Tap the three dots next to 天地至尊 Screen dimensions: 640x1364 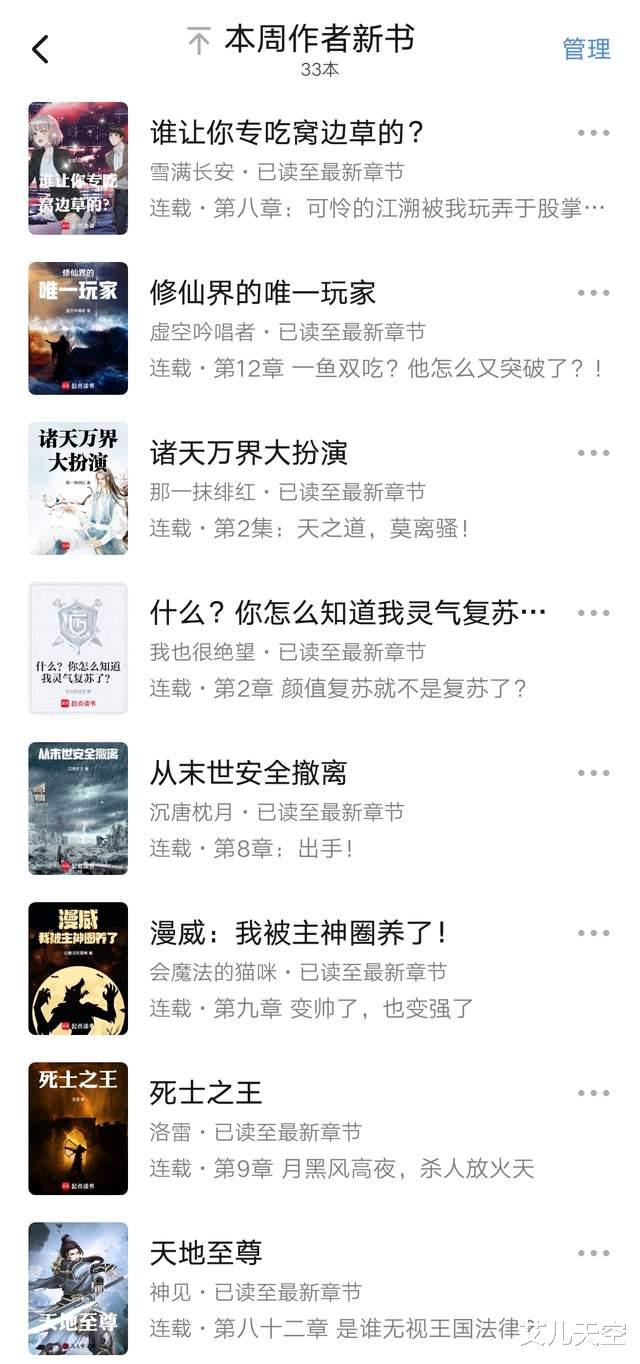593,1253
